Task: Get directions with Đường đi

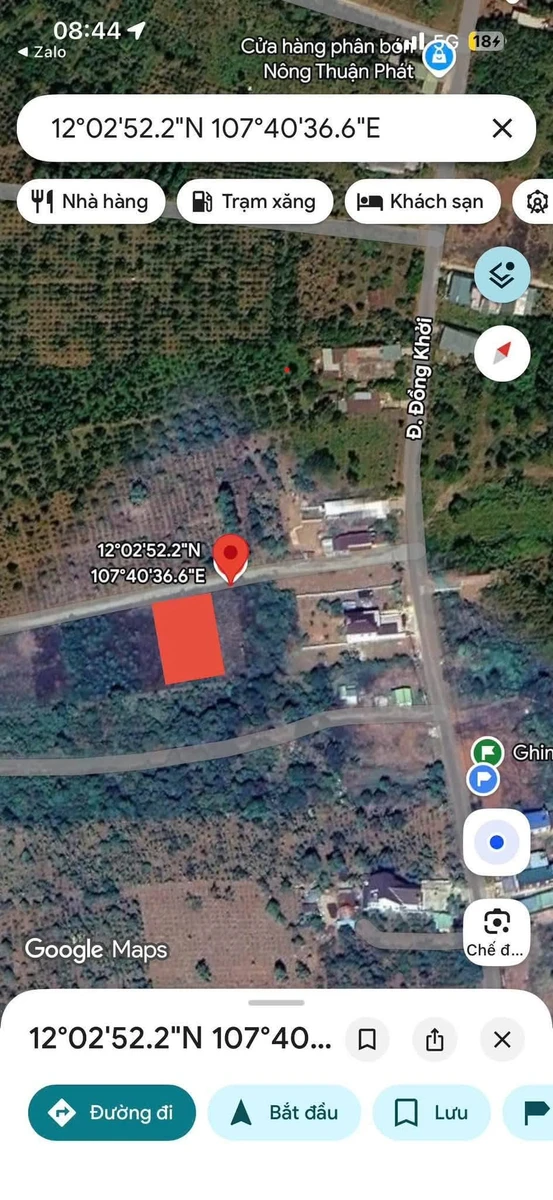Action: 112,1113
